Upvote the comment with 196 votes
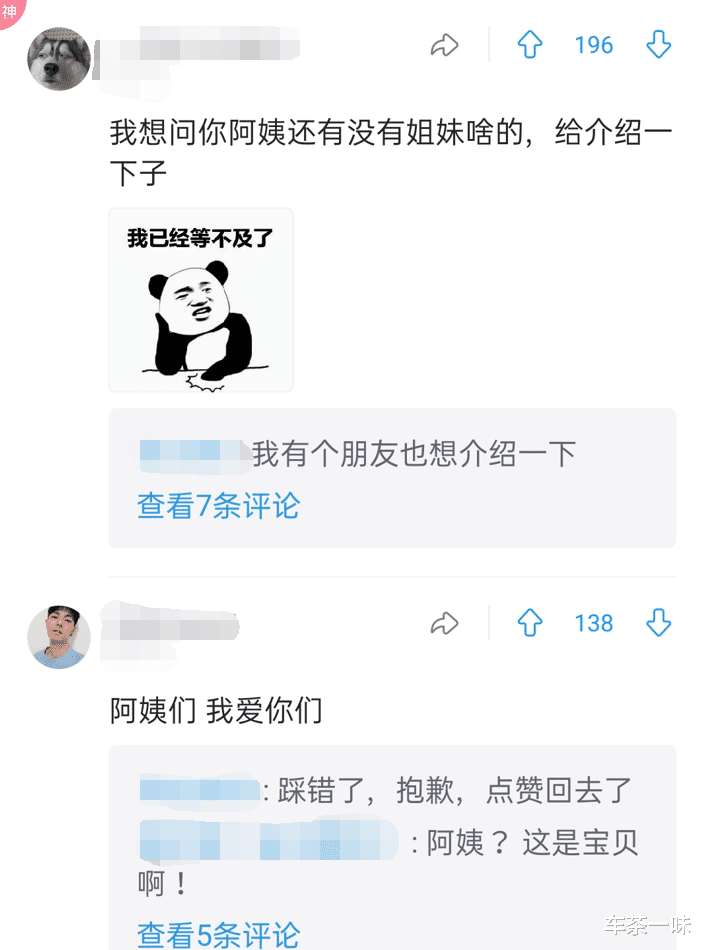703x950 pixels. pyautogui.click(x=529, y=45)
